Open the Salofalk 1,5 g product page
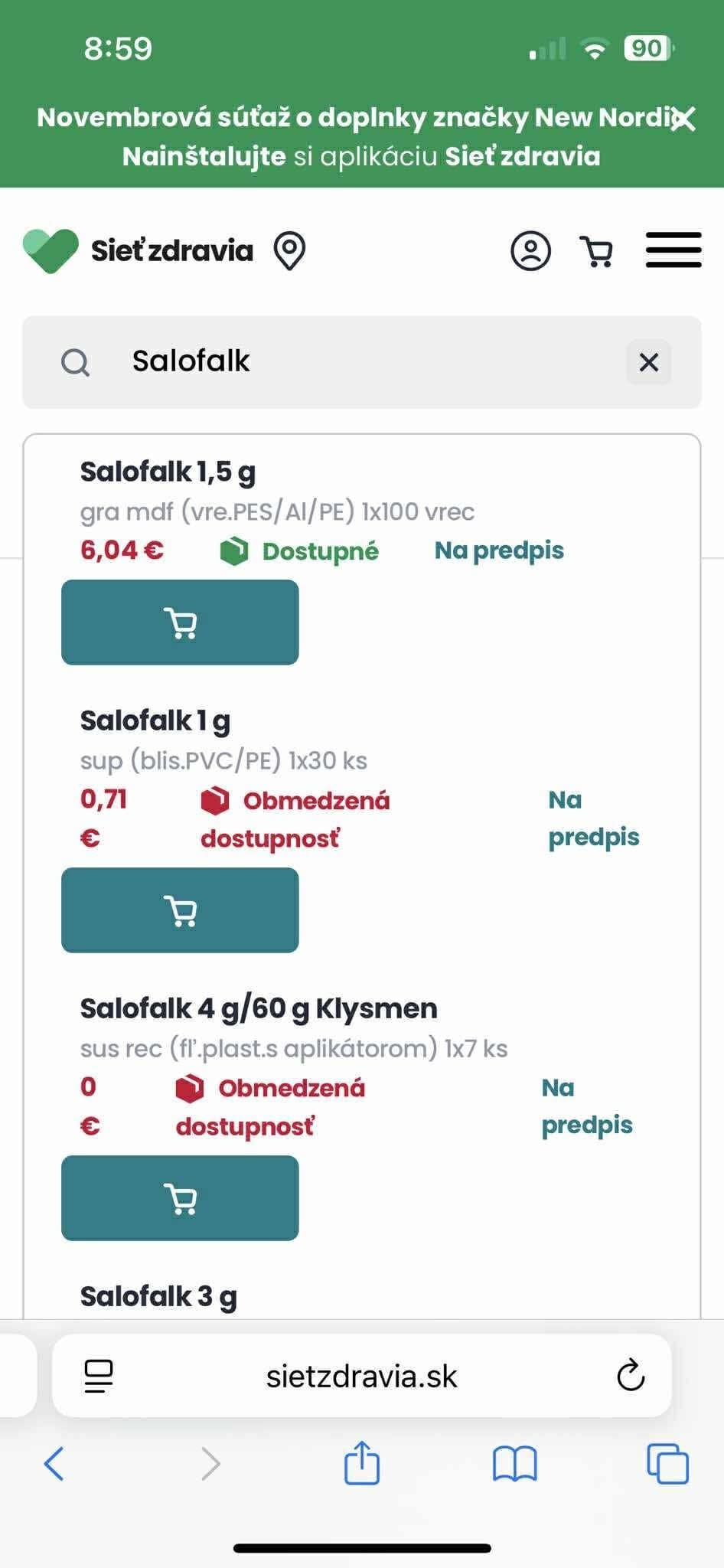 click(x=169, y=471)
